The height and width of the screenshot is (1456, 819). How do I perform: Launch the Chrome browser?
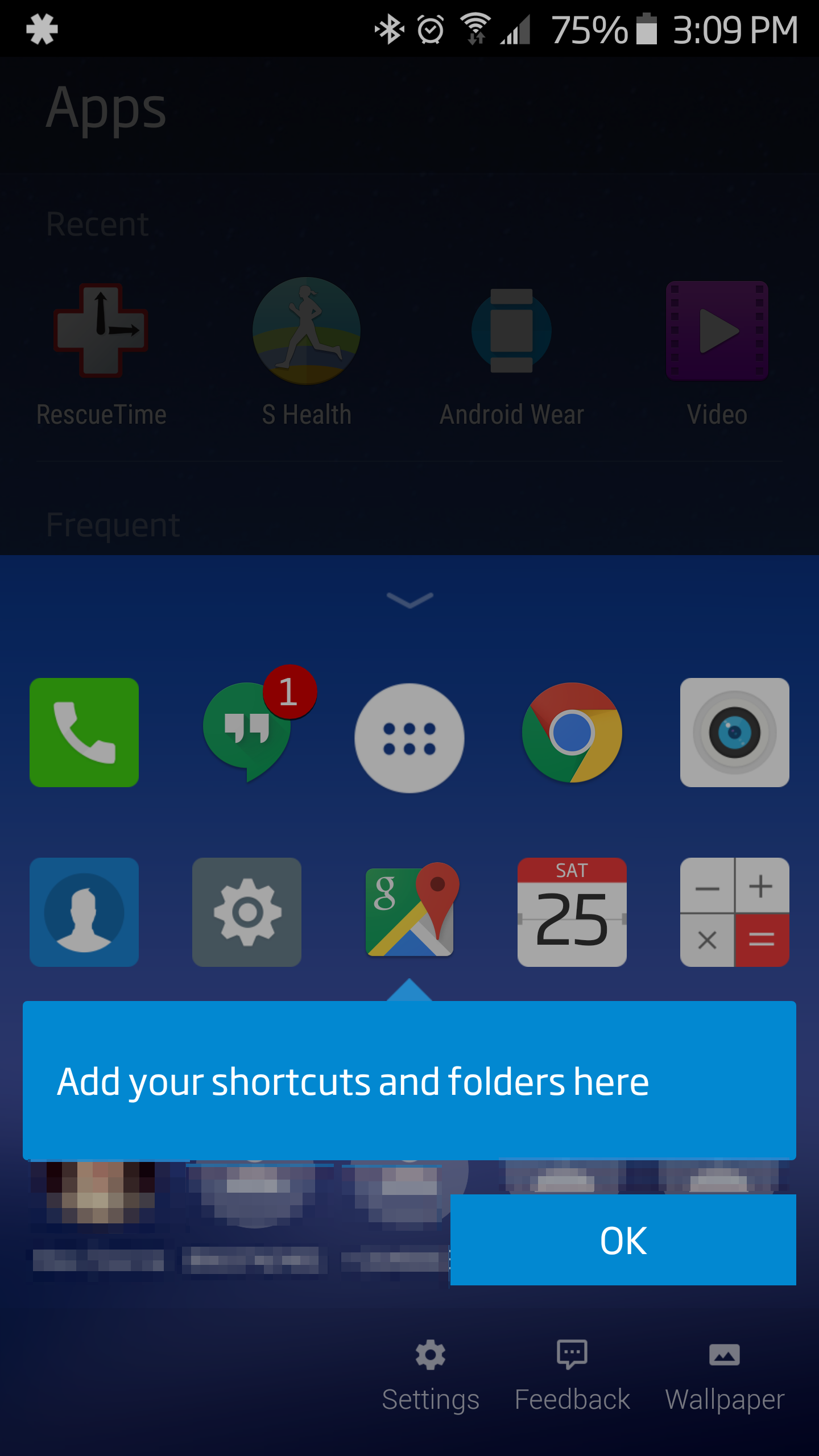572,733
